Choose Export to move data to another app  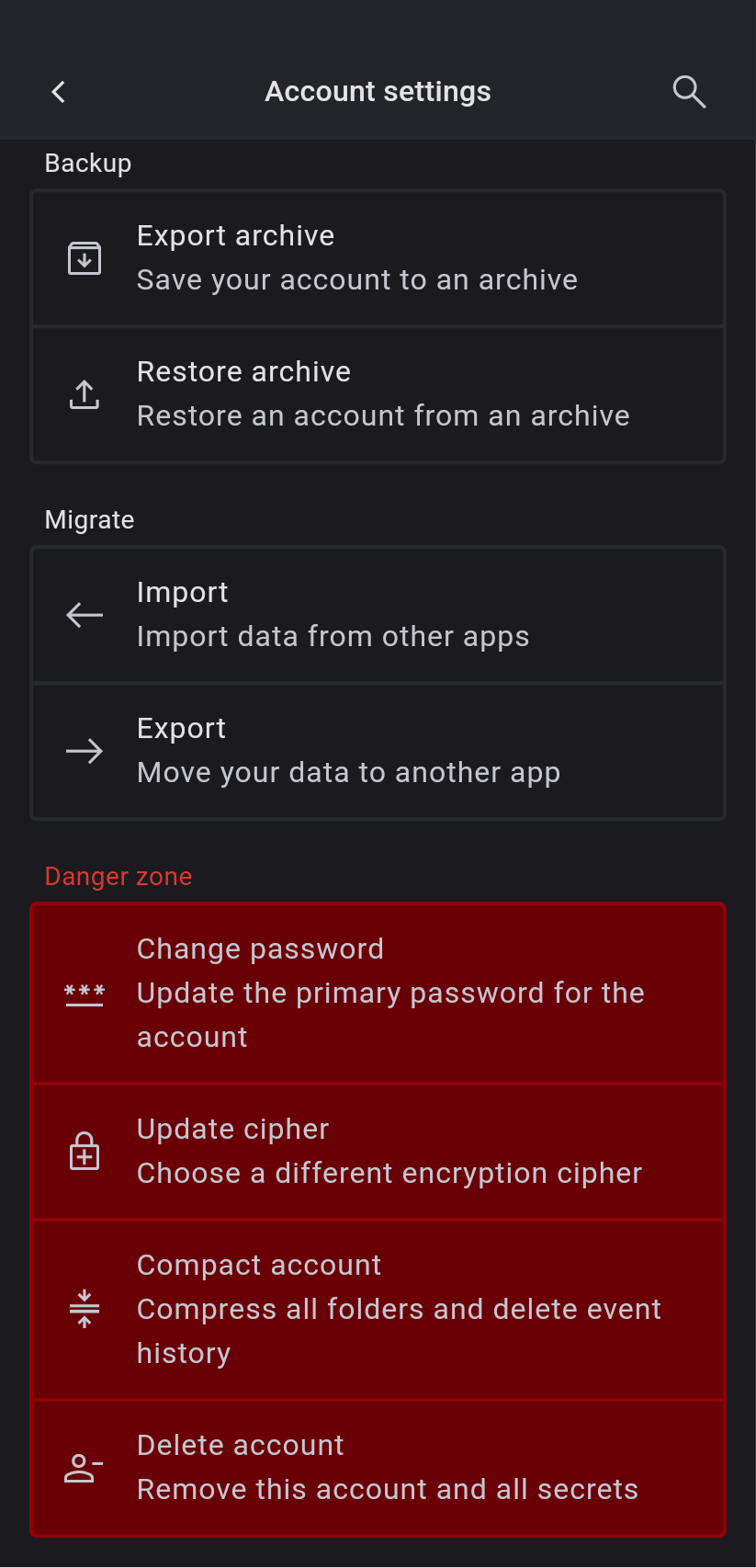point(378,751)
